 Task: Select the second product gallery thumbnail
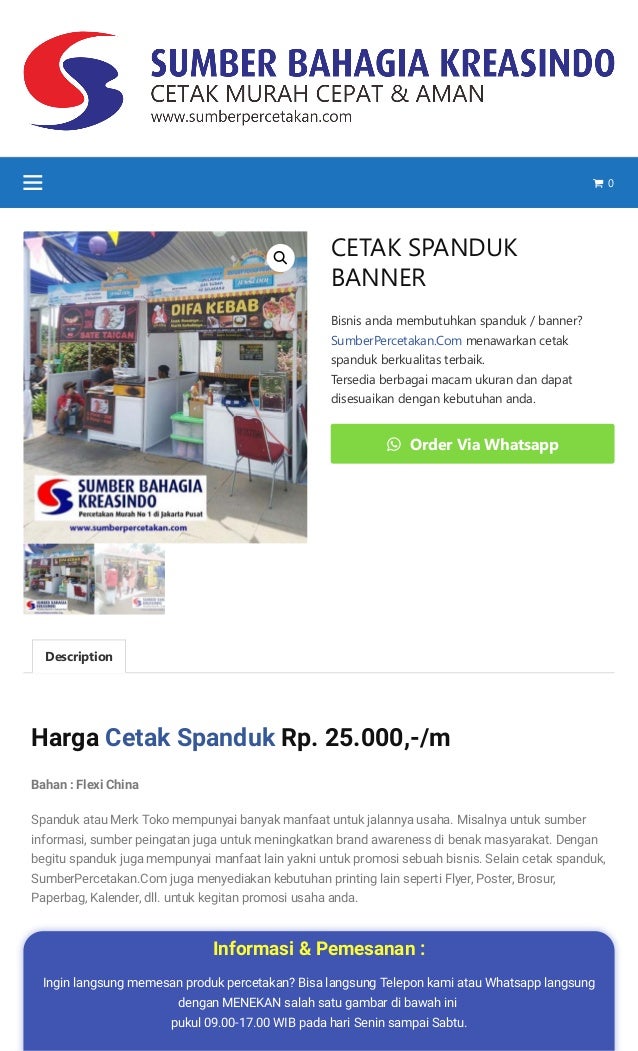[x=130, y=579]
